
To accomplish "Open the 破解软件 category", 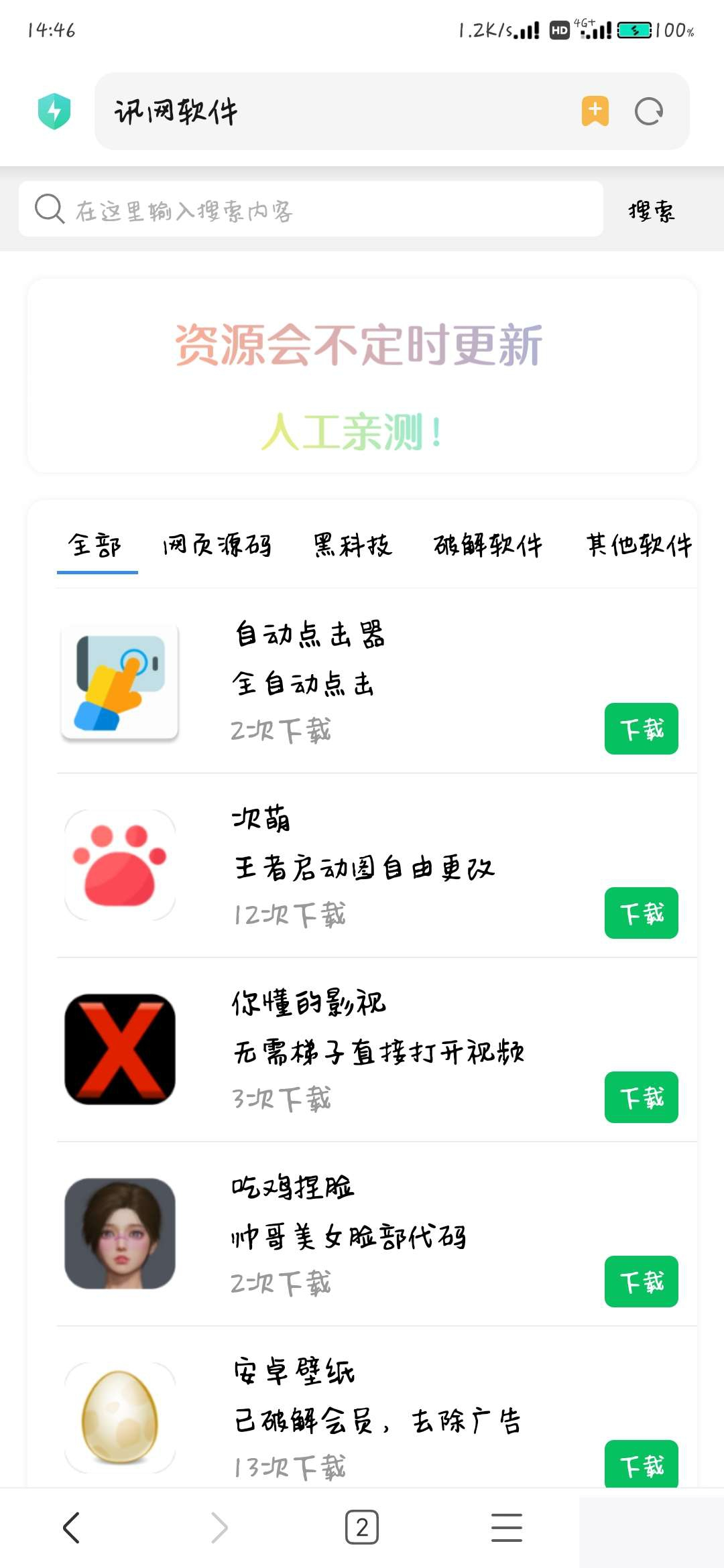I will coord(489,546).
